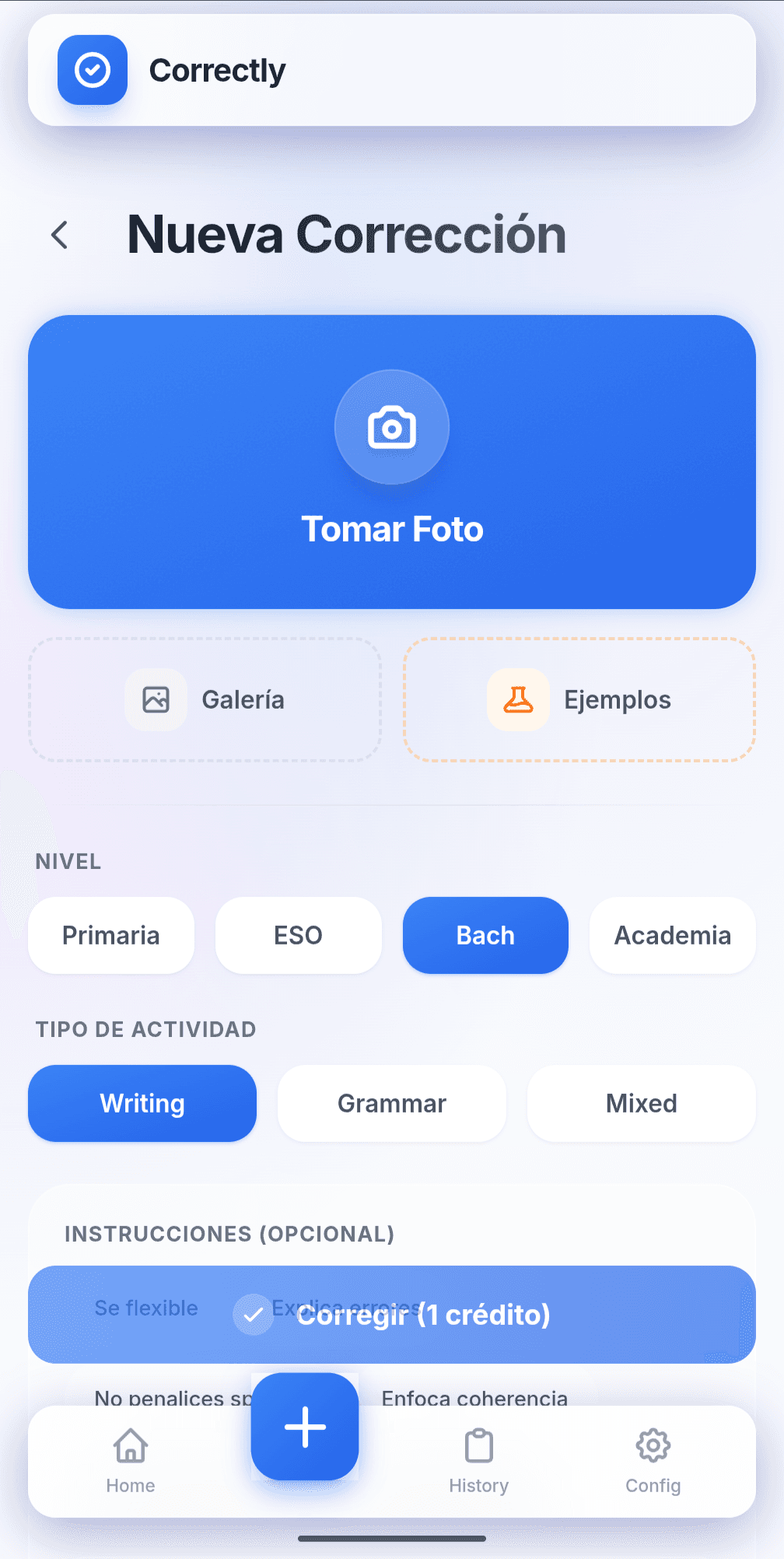Set activity type to Writing
Viewport: 784px width, 1559px height.
pyautogui.click(x=142, y=1103)
